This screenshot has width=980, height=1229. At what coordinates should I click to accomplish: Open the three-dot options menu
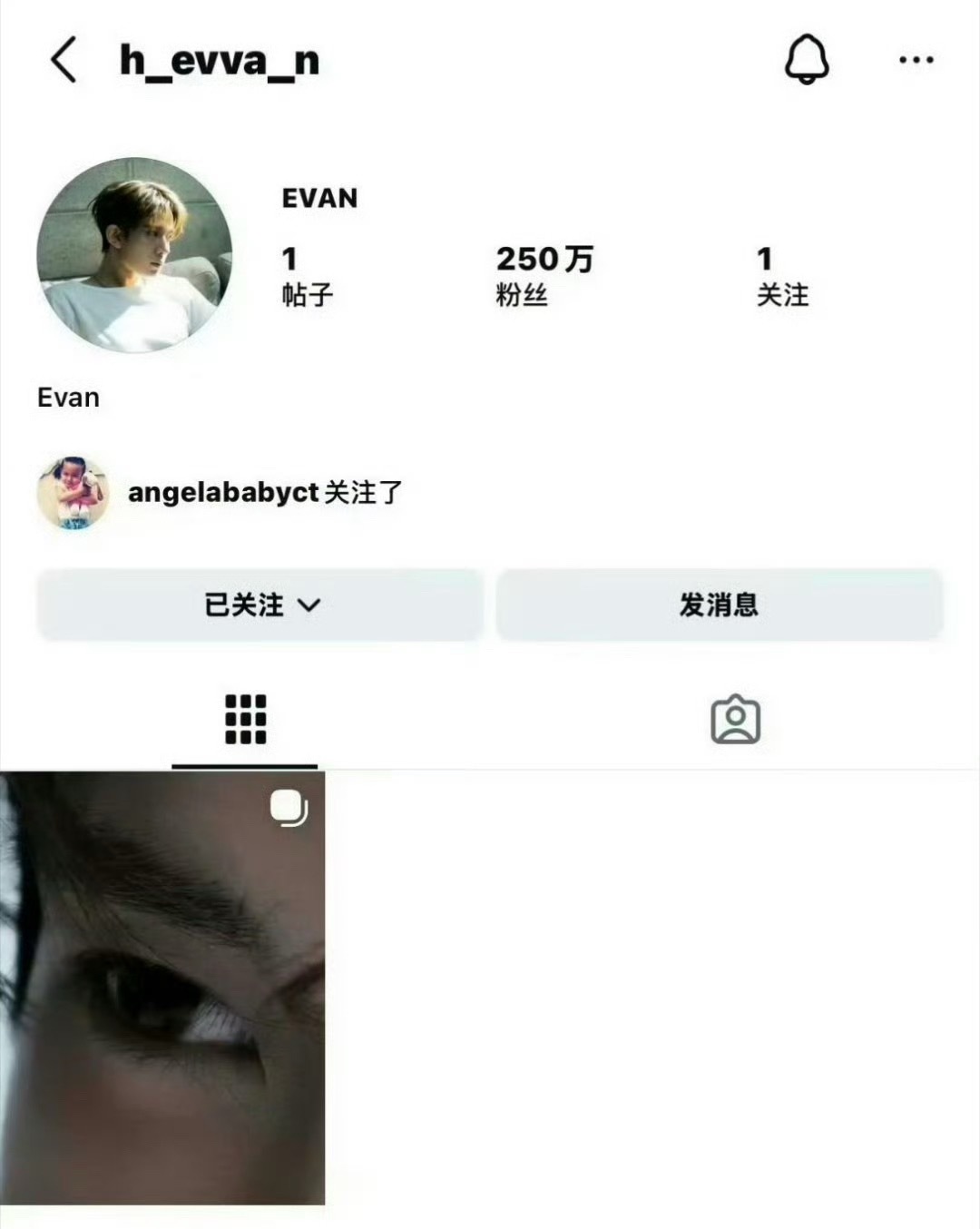pos(916,60)
